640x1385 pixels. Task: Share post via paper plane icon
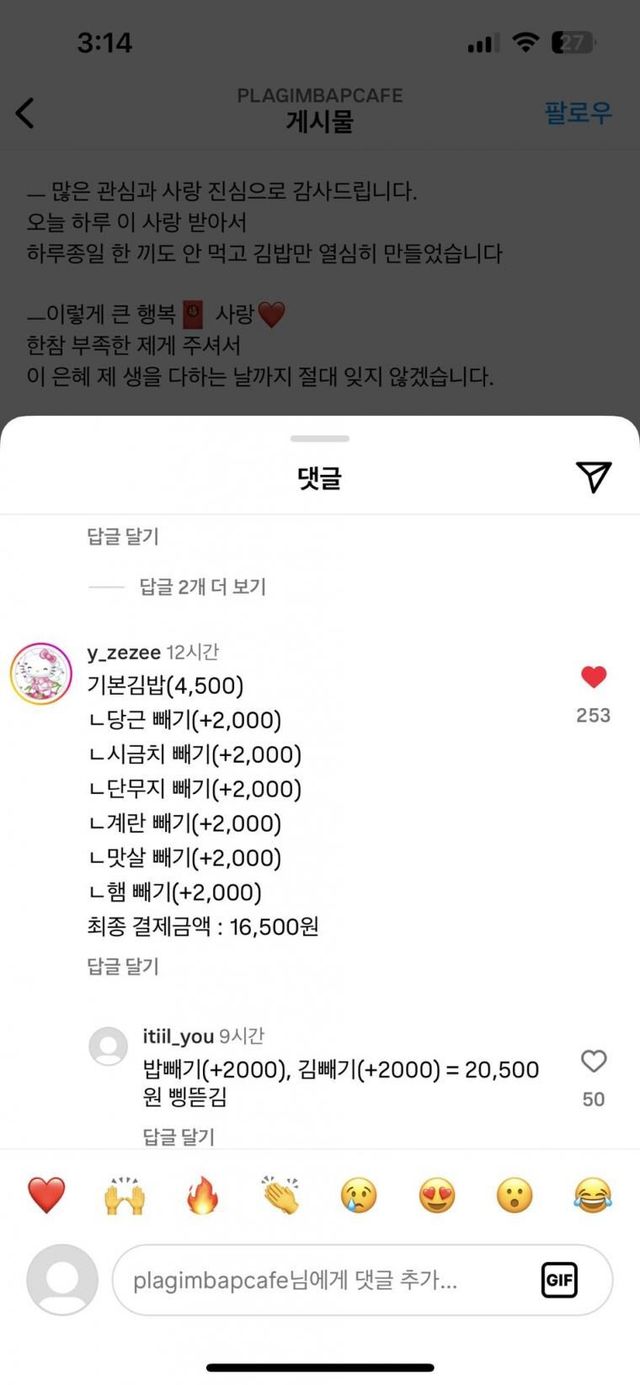(594, 478)
